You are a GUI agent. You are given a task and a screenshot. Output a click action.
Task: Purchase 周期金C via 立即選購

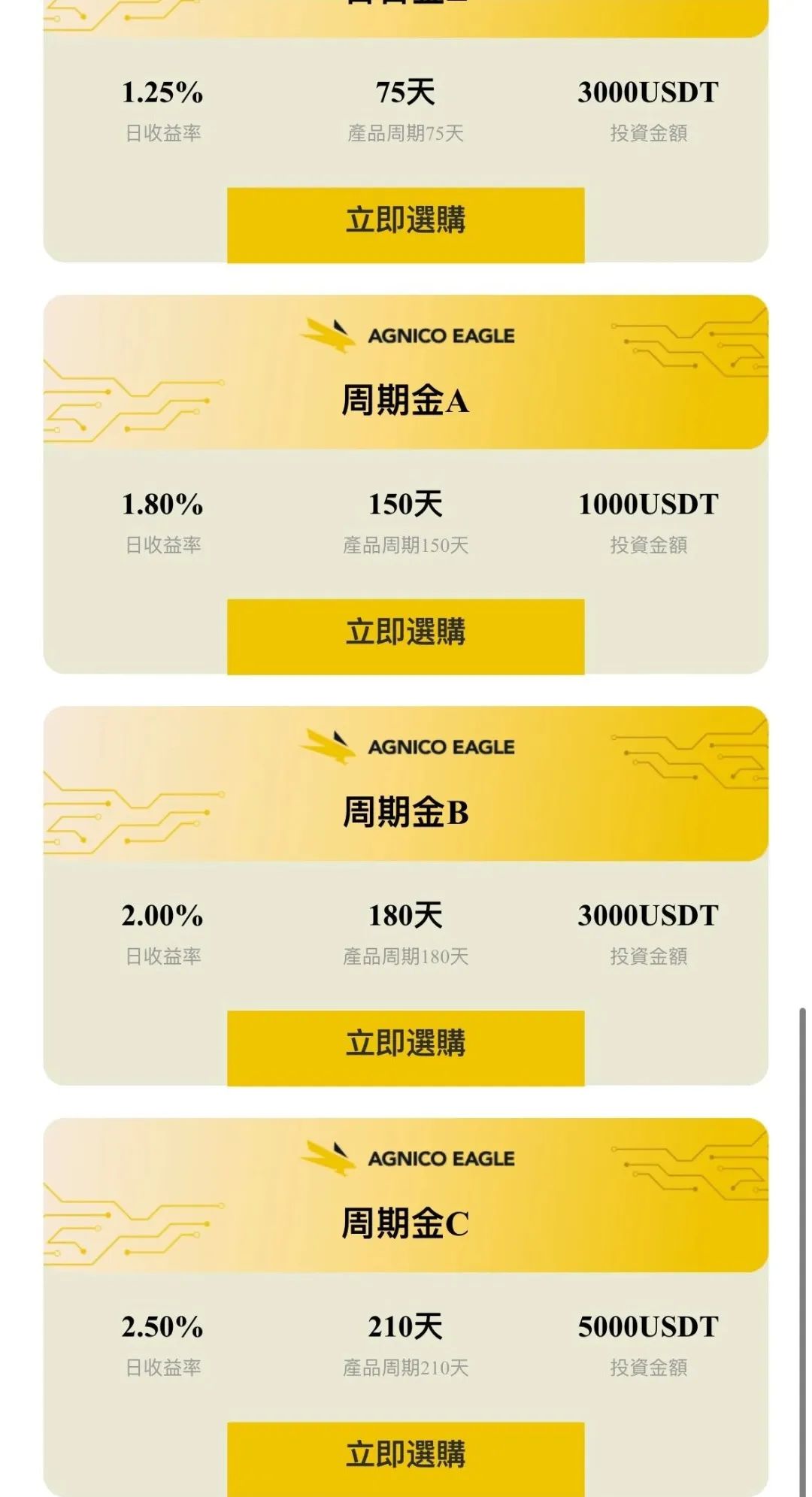pos(405,1457)
